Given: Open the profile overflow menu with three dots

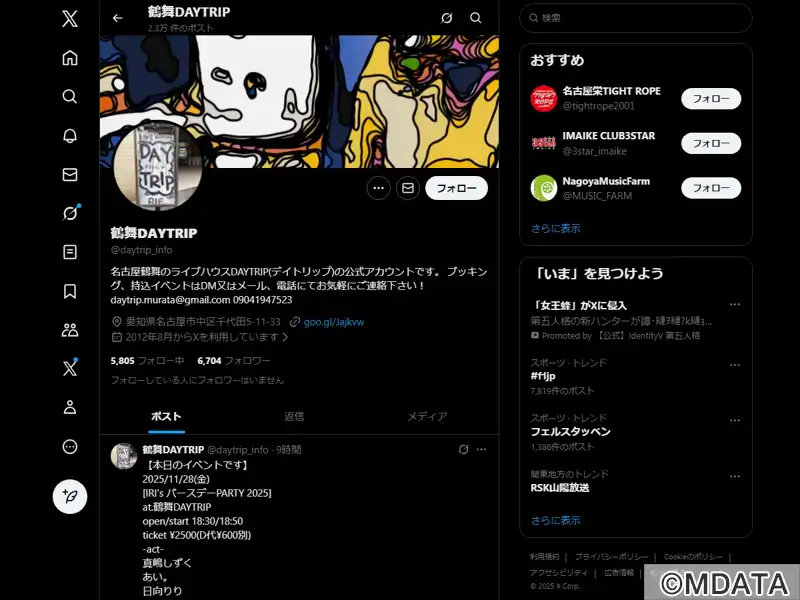Looking at the screenshot, I should pos(378,188).
